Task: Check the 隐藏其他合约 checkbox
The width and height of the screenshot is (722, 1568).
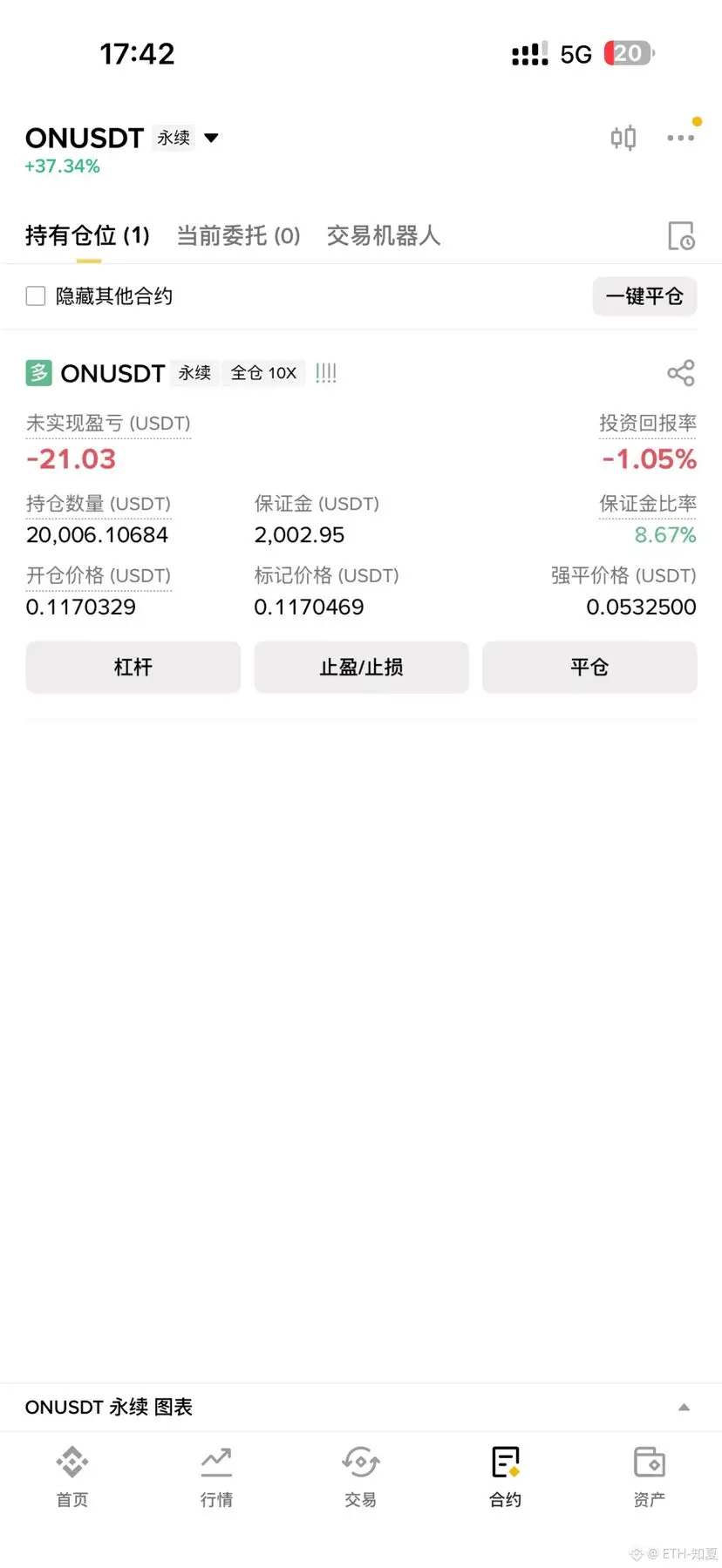Action: [36, 296]
